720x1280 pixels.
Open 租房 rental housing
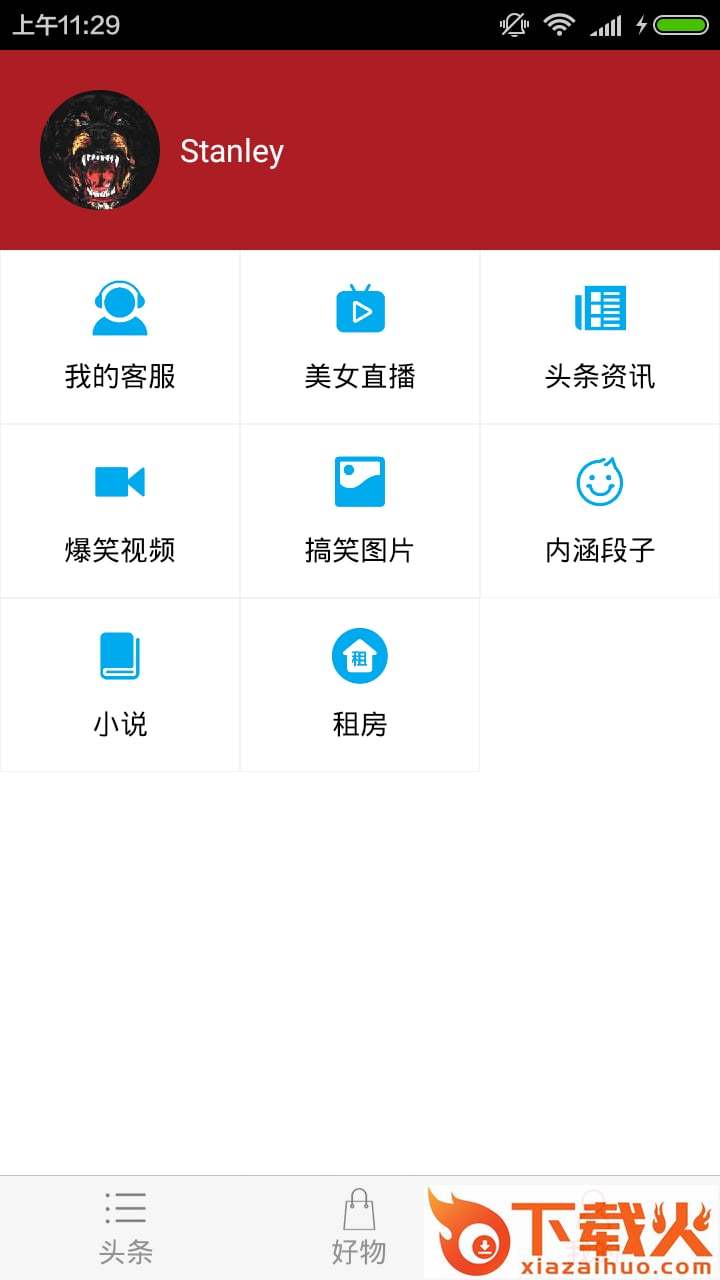[x=360, y=685]
